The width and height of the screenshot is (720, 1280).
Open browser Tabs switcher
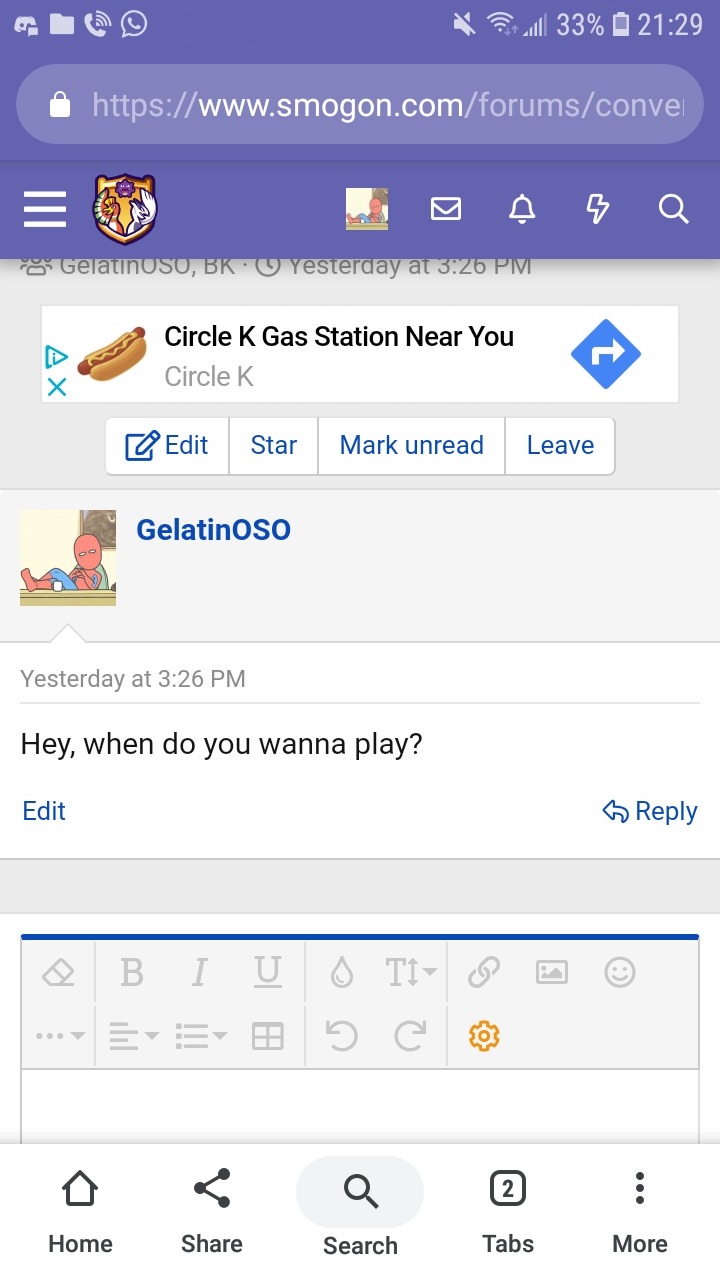click(508, 1212)
